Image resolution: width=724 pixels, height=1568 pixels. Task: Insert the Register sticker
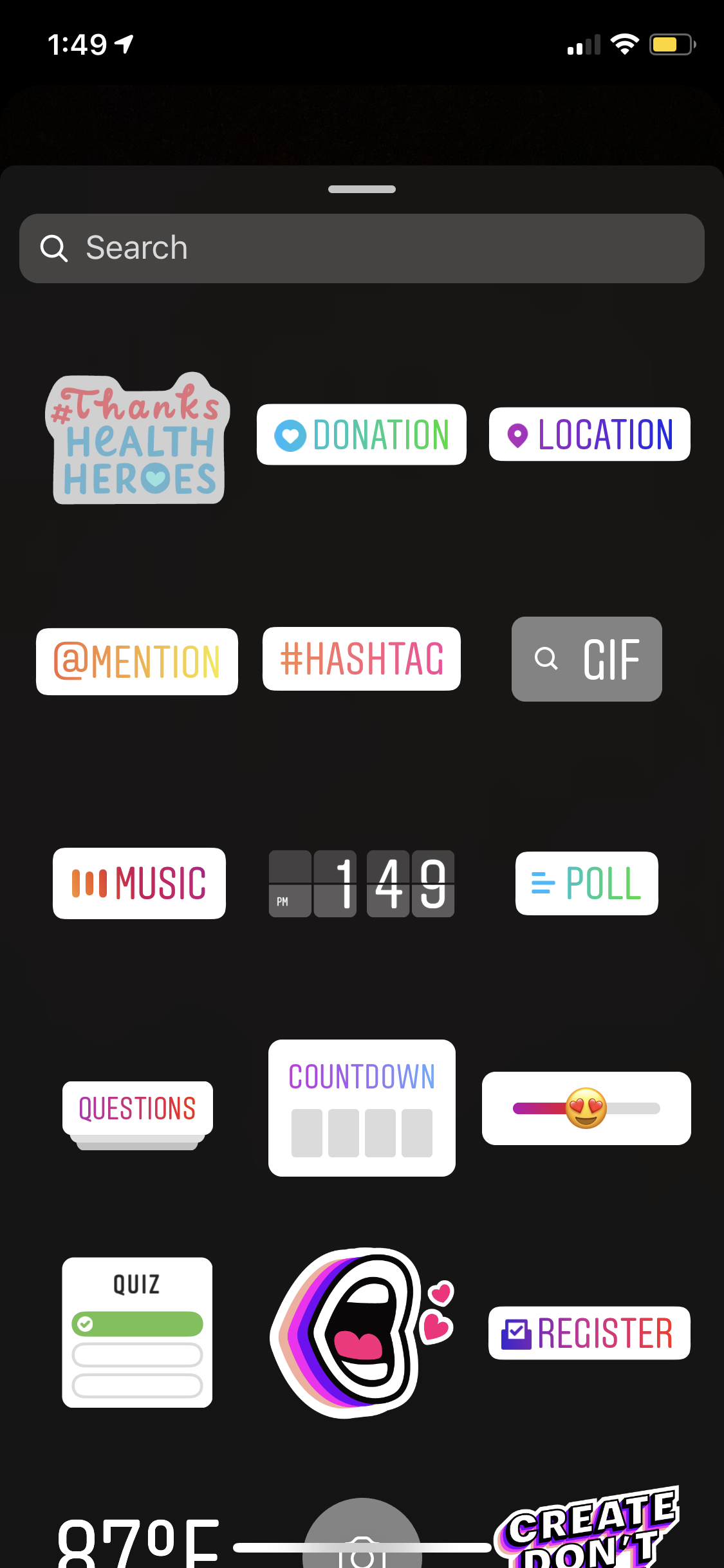tap(589, 1333)
